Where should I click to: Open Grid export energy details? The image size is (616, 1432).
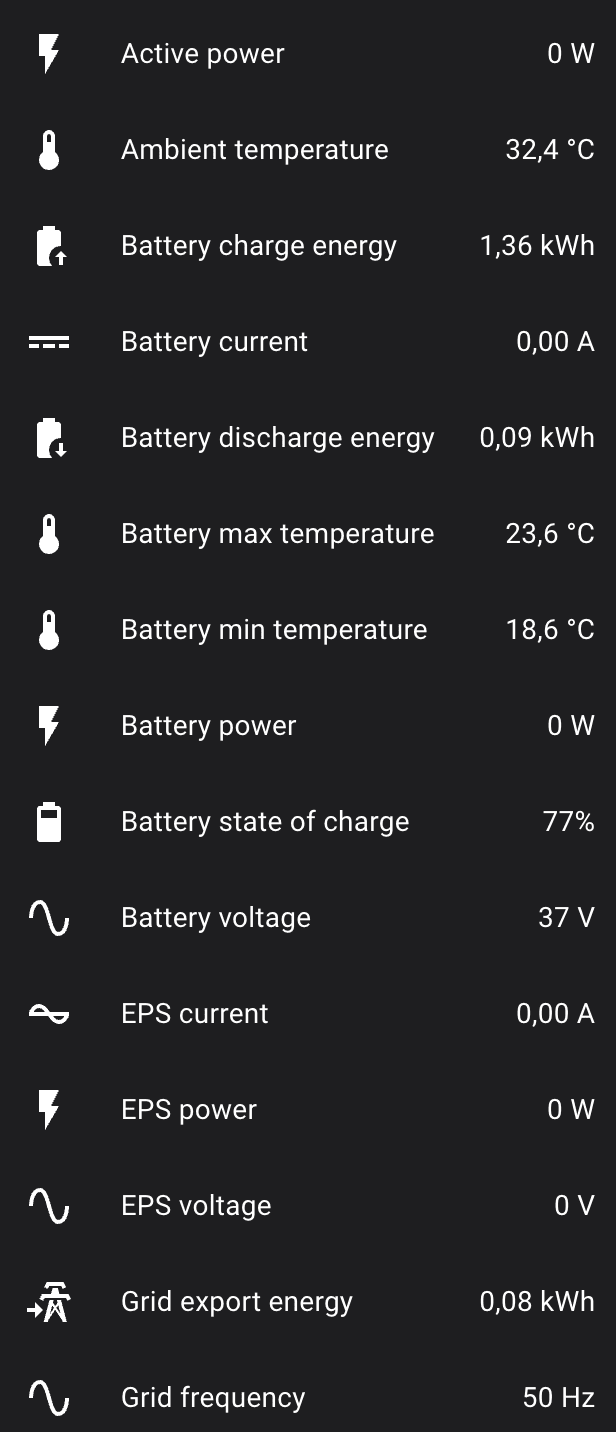pos(236,1302)
